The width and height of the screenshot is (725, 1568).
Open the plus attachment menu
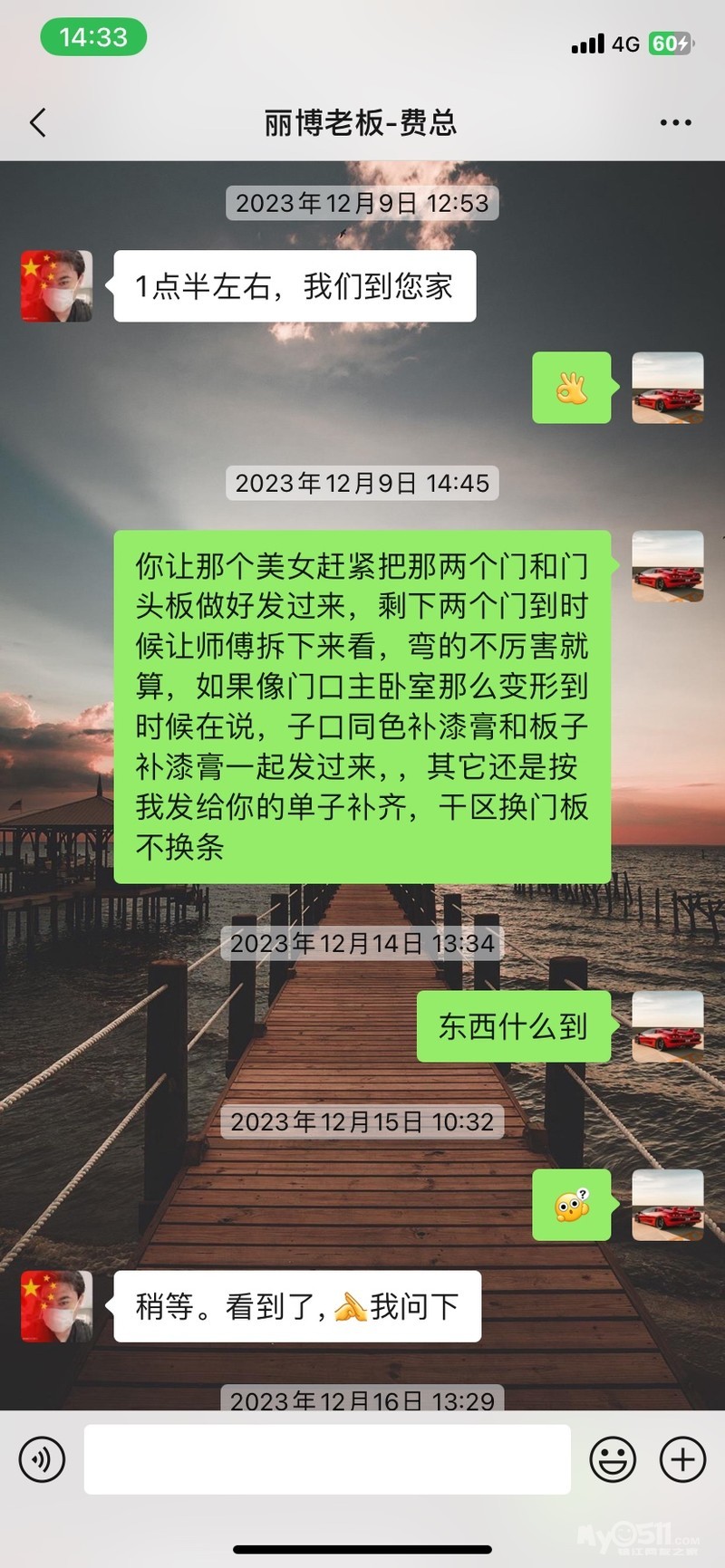(682, 1459)
